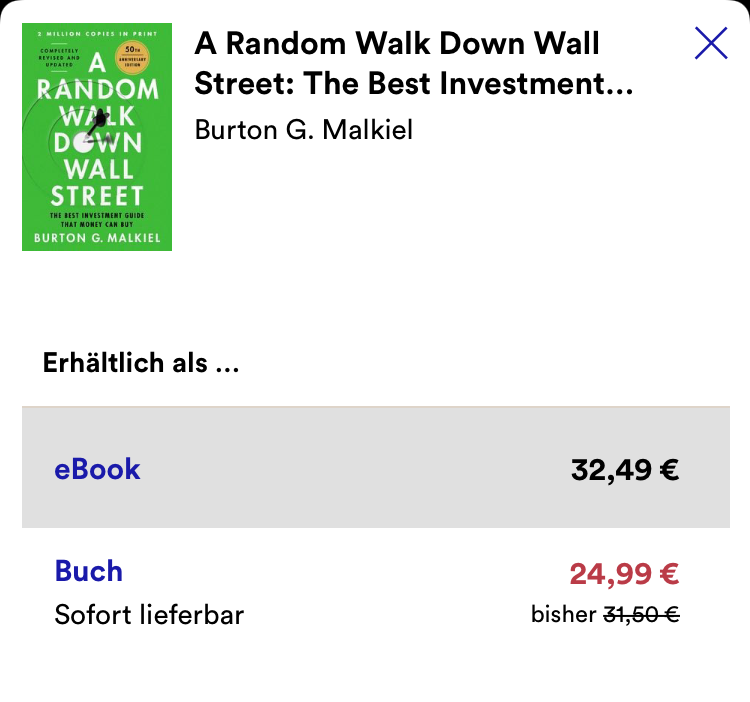750x702 pixels.
Task: Close the book format dialog
Action: [710, 43]
